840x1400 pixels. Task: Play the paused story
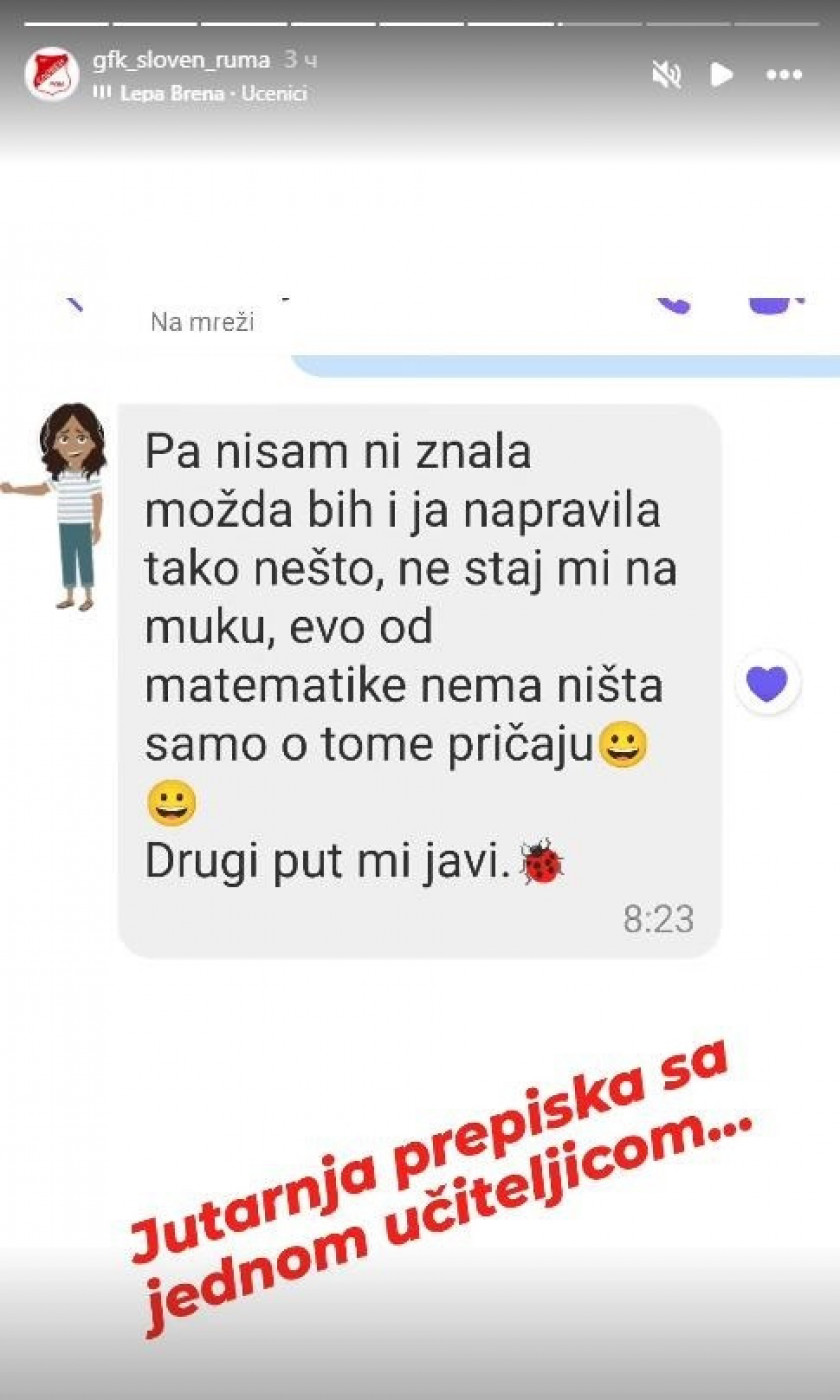pos(722,75)
